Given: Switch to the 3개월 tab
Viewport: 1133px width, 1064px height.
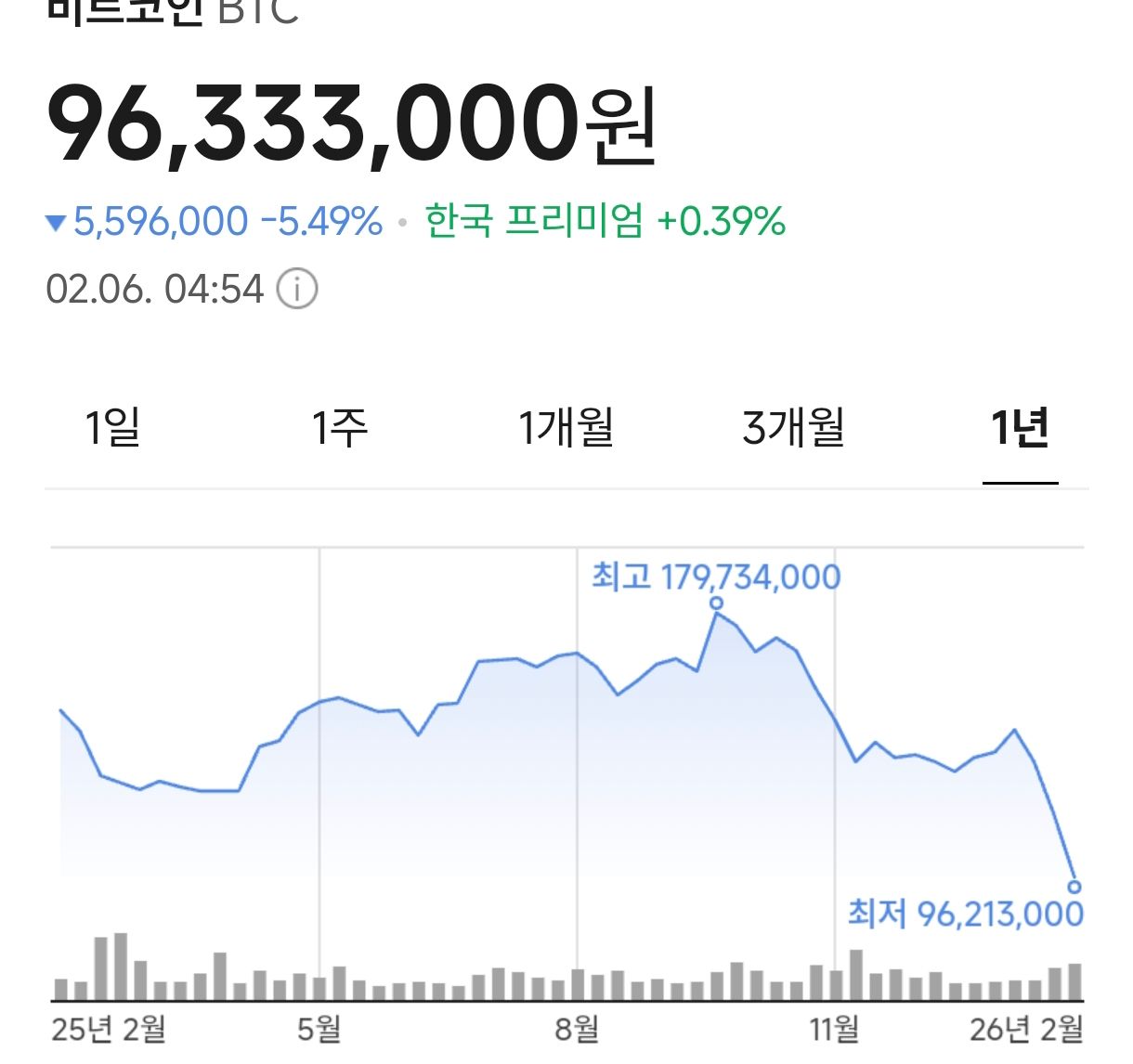Looking at the screenshot, I should [x=793, y=428].
